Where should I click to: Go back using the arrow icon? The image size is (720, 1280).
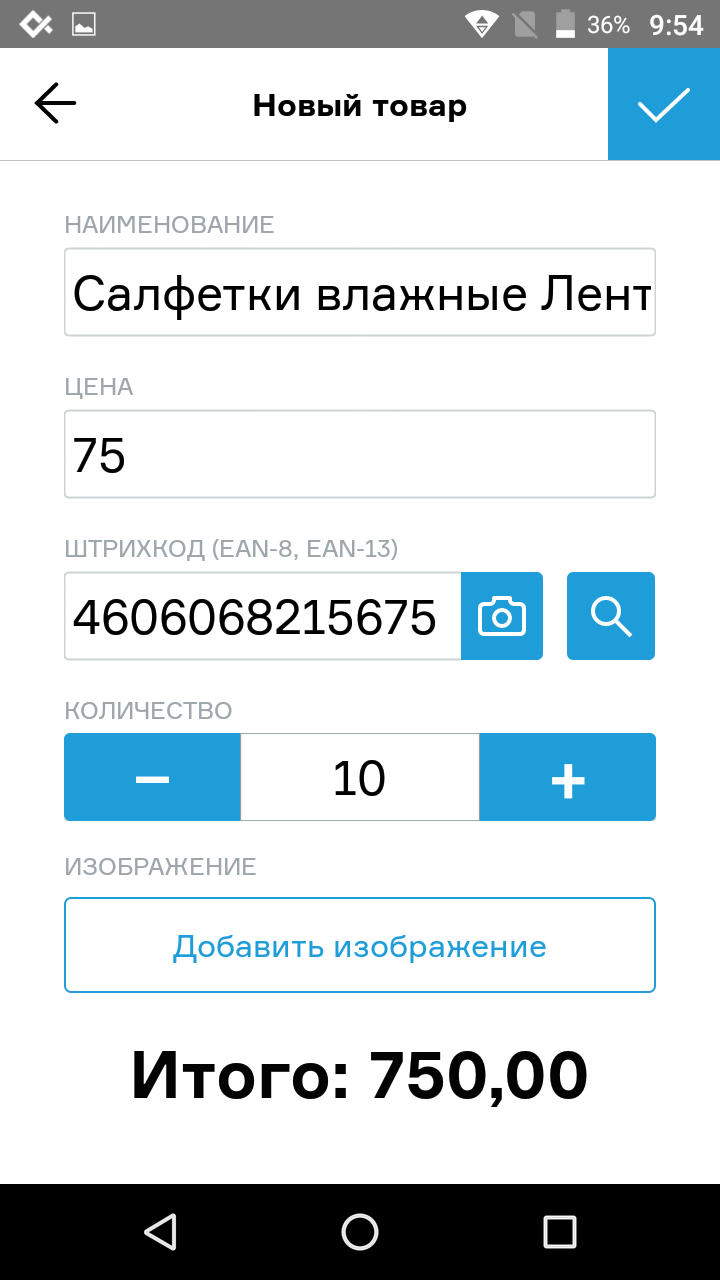(x=55, y=103)
